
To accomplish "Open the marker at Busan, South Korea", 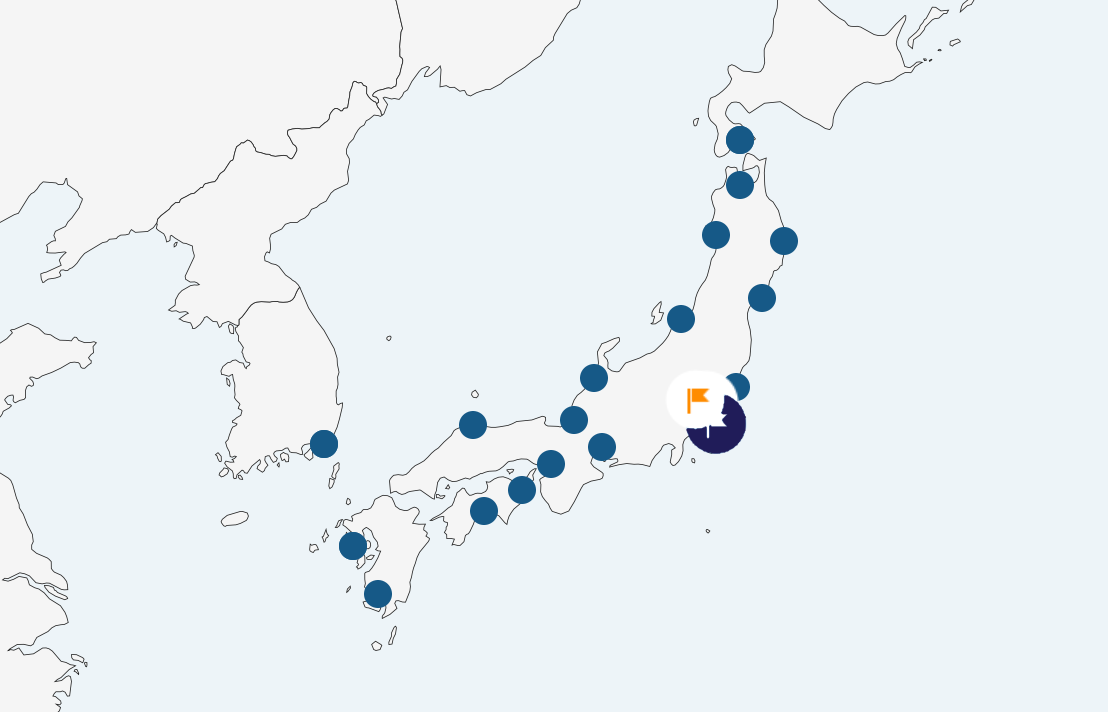I will pos(324,444).
